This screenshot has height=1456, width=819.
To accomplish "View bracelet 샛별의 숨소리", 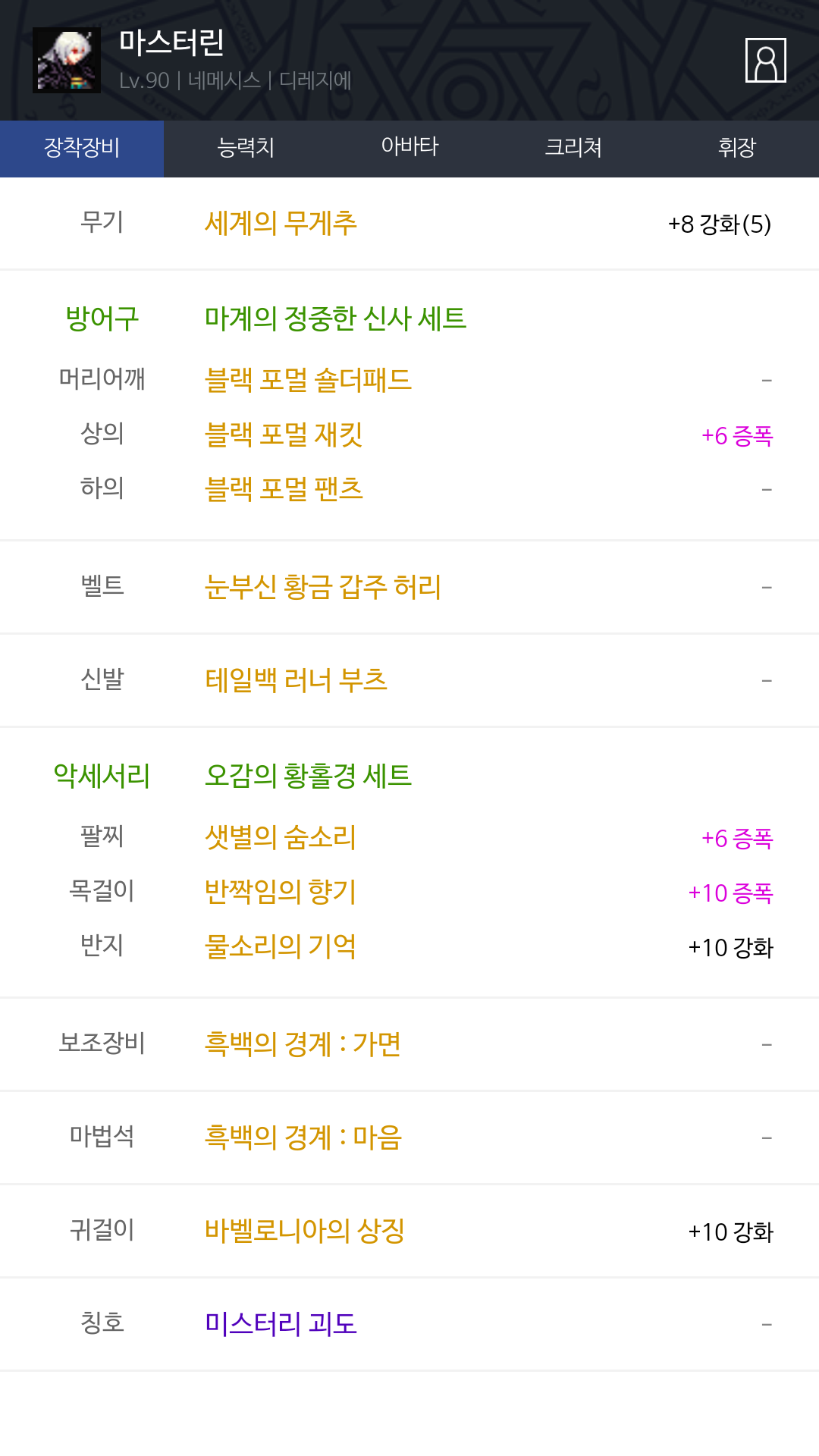I will pyautogui.click(x=281, y=837).
